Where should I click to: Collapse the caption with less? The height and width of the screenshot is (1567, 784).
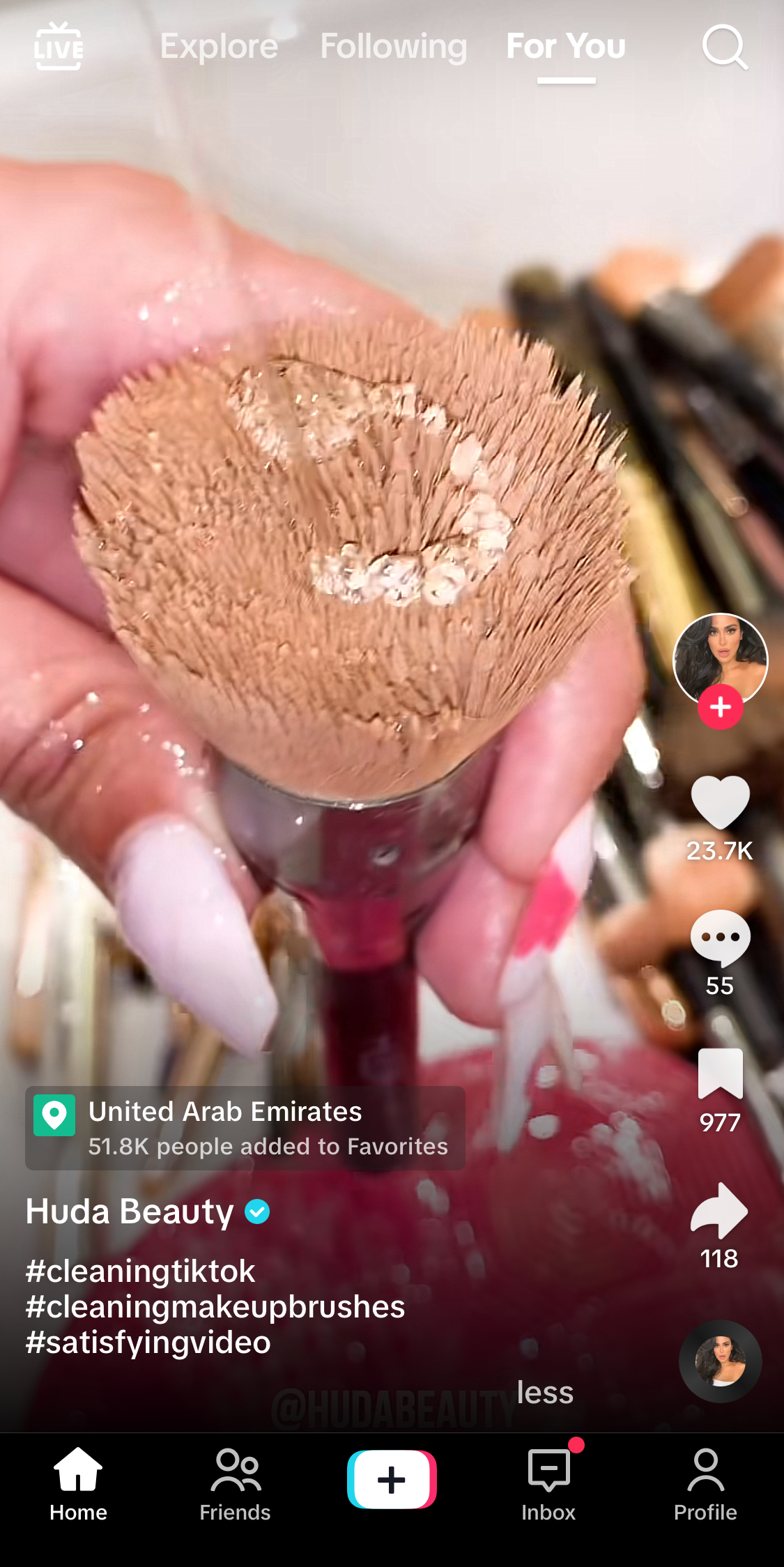pyautogui.click(x=545, y=1392)
